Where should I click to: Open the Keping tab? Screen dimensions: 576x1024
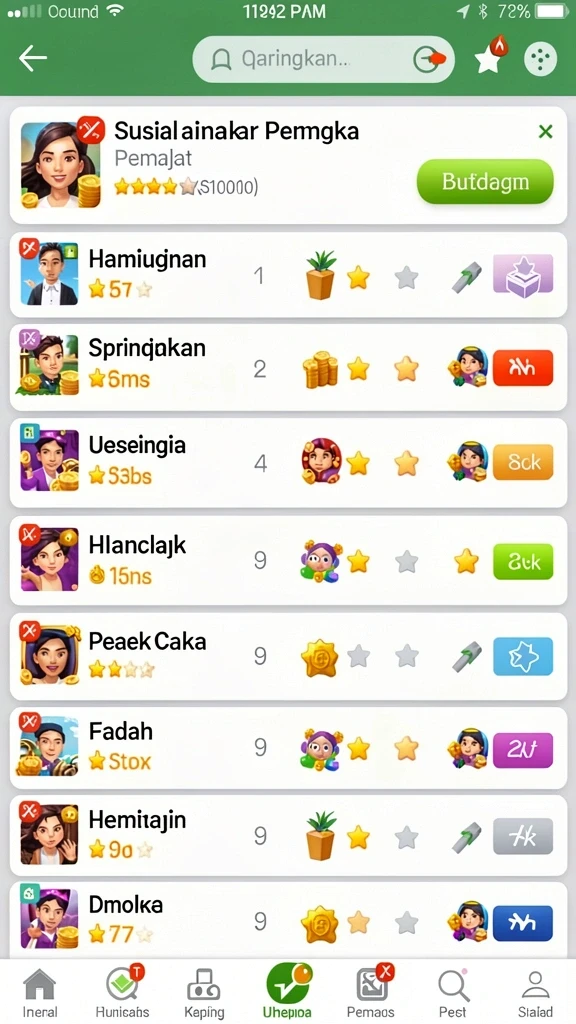[x=204, y=993]
